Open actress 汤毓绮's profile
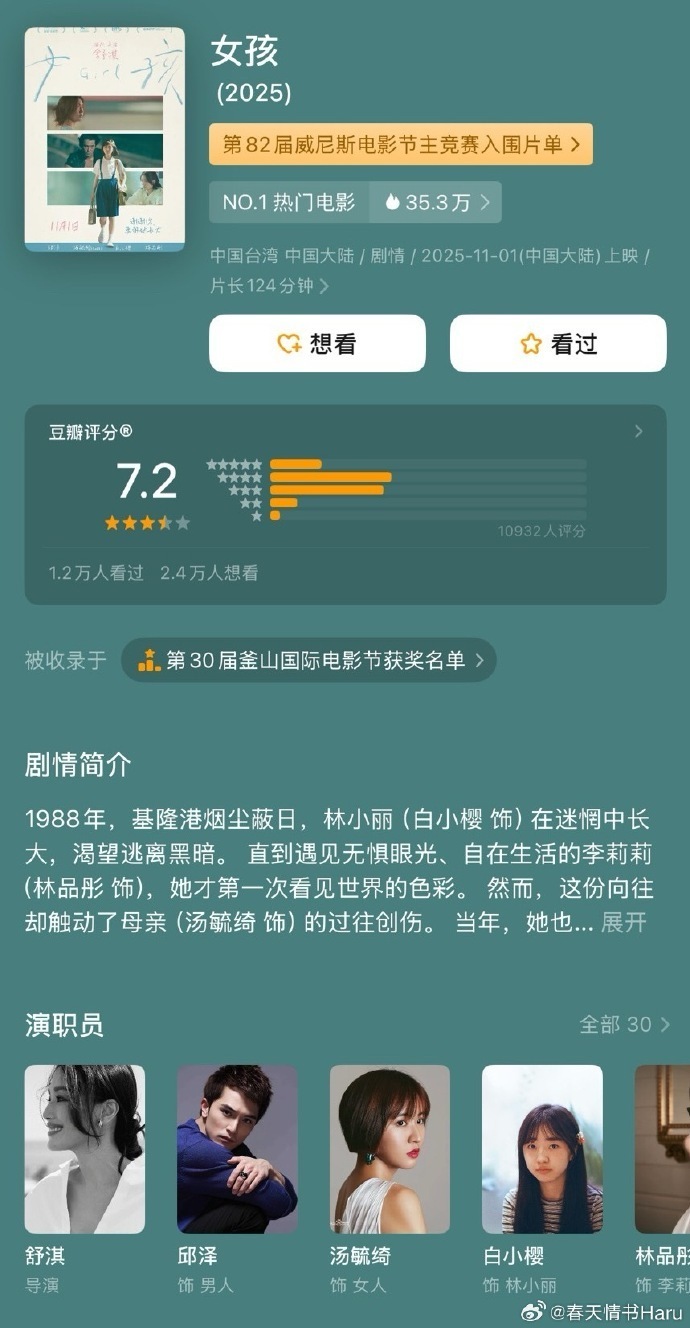The height and width of the screenshot is (1328, 690). pyautogui.click(x=390, y=1149)
